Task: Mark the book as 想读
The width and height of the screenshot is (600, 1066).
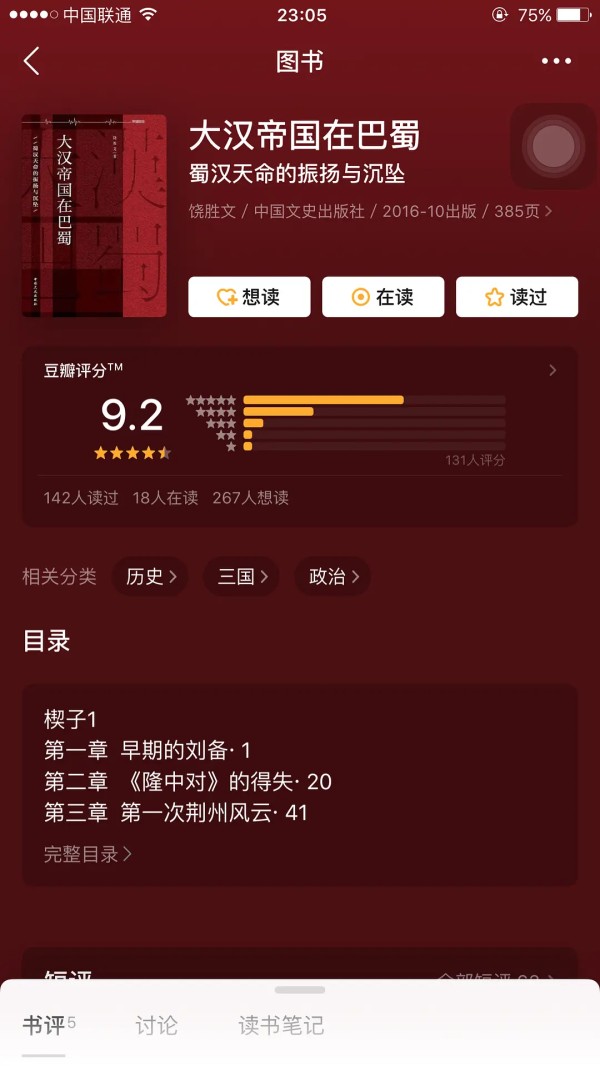Action: coord(249,297)
